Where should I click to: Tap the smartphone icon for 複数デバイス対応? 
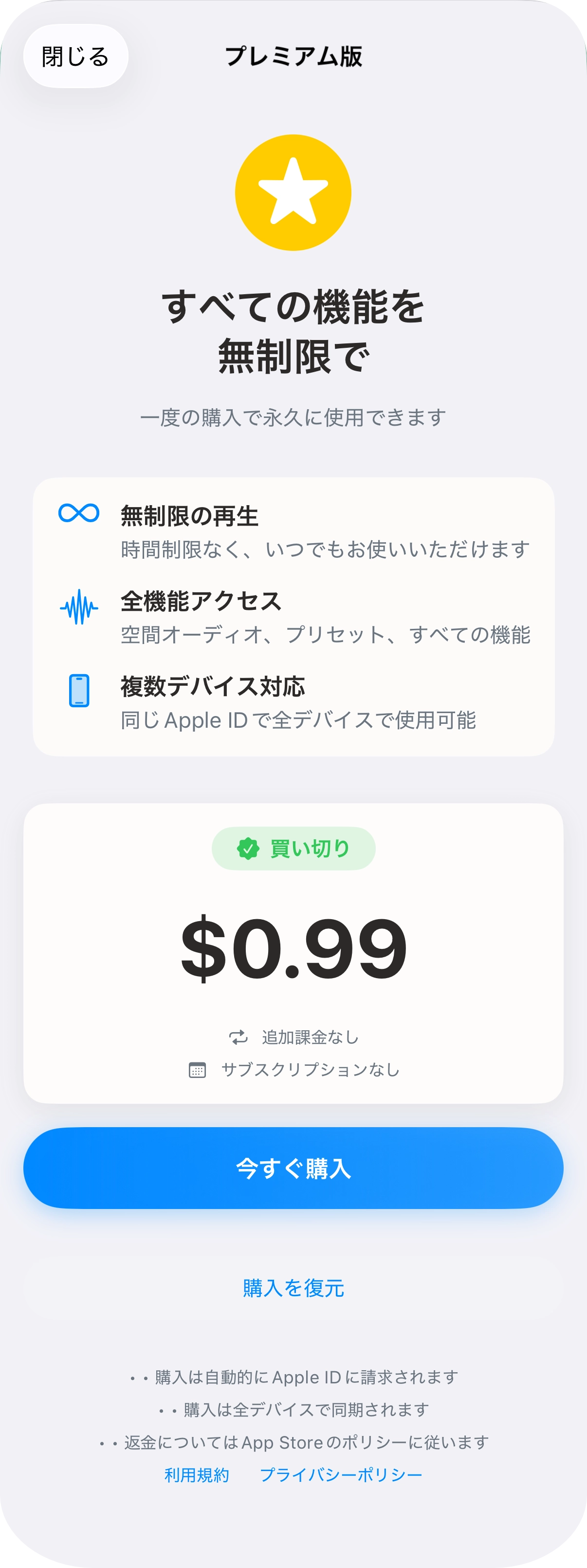click(79, 690)
